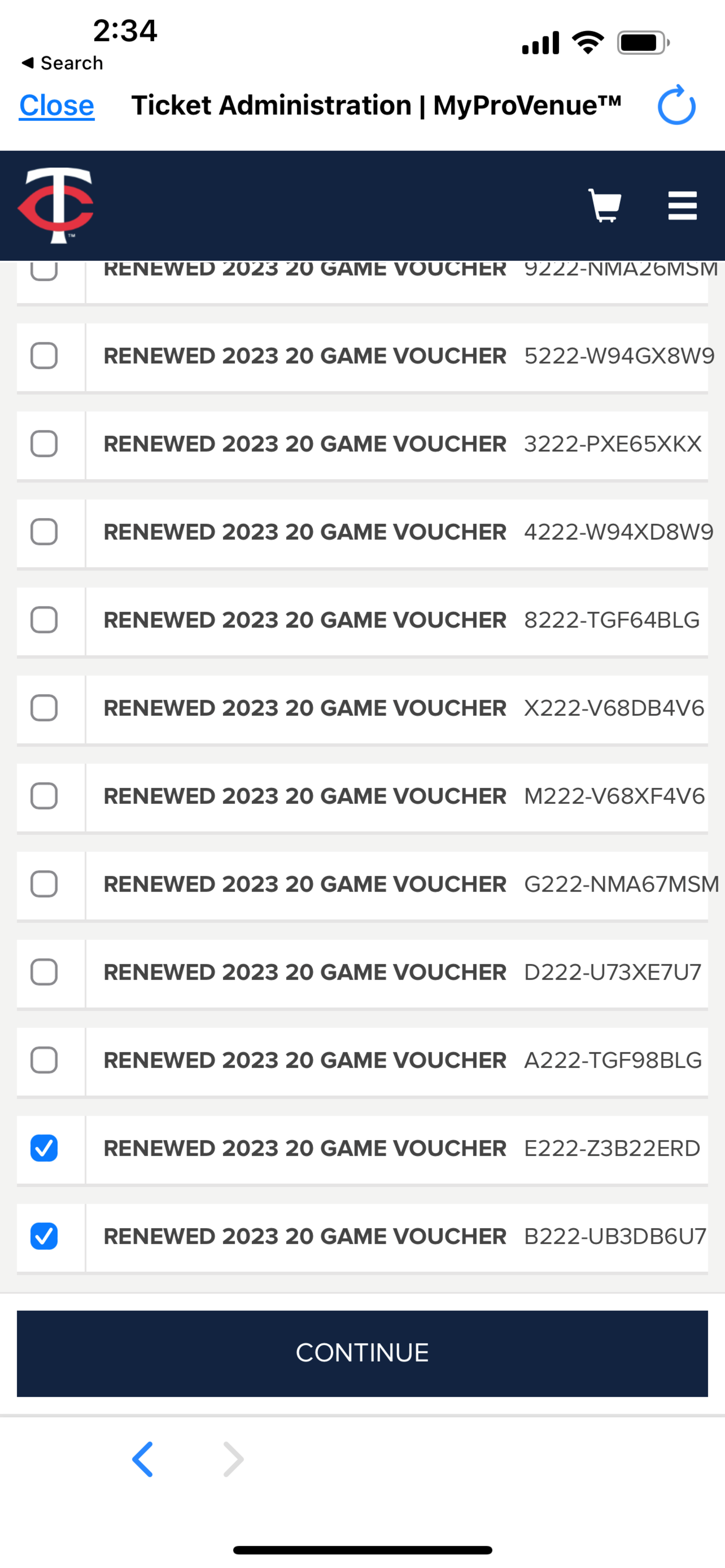Go back a page using the left chevron

[x=143, y=1459]
